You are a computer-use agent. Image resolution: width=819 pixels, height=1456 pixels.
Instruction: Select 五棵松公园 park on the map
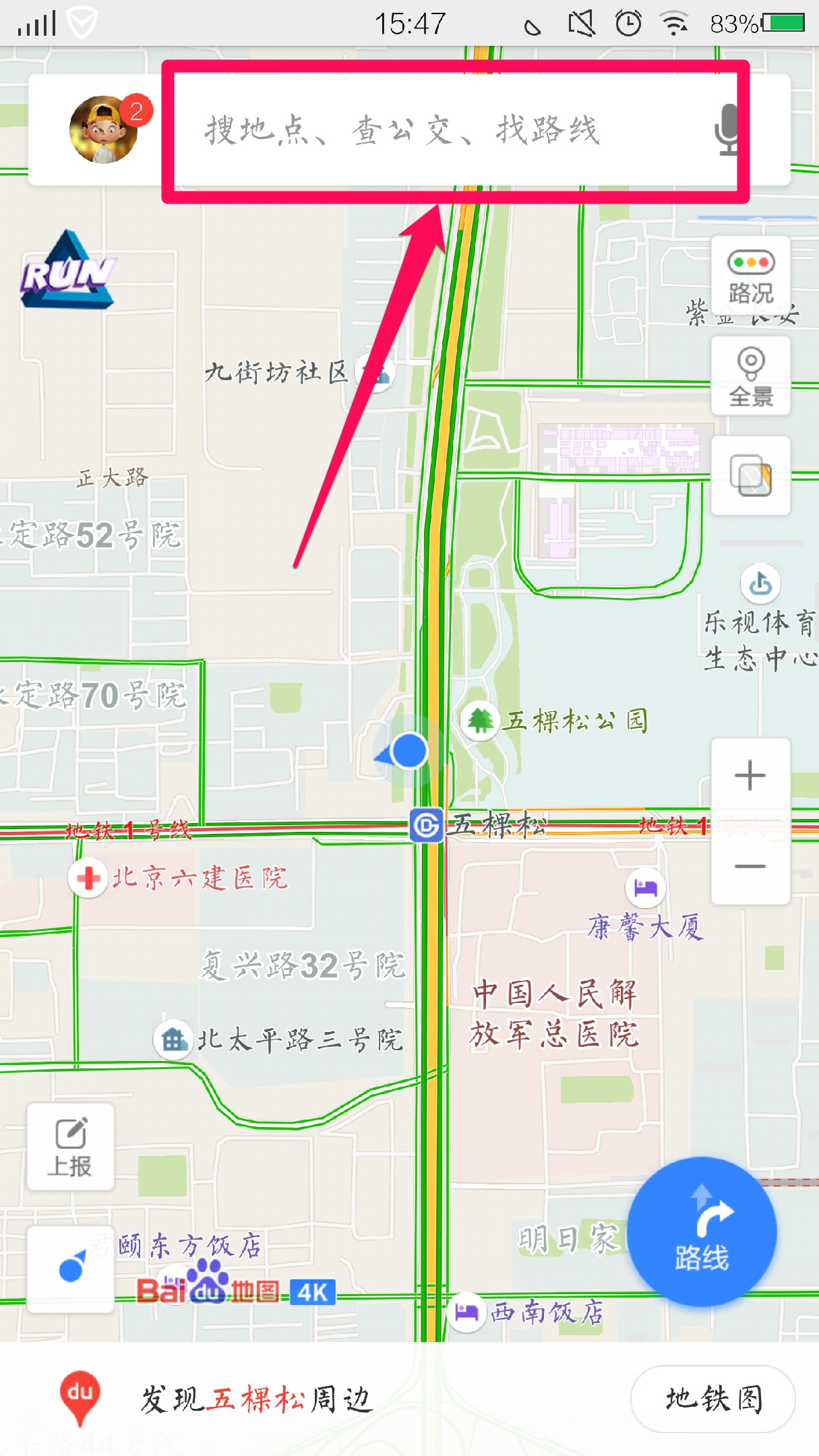pos(480,721)
